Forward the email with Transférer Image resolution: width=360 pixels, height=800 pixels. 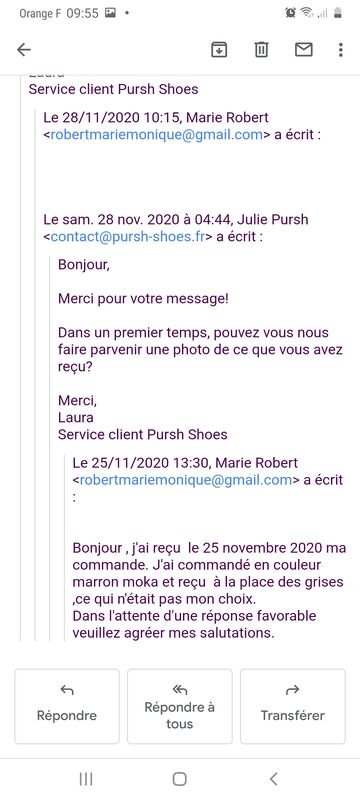pyautogui.click(x=293, y=706)
